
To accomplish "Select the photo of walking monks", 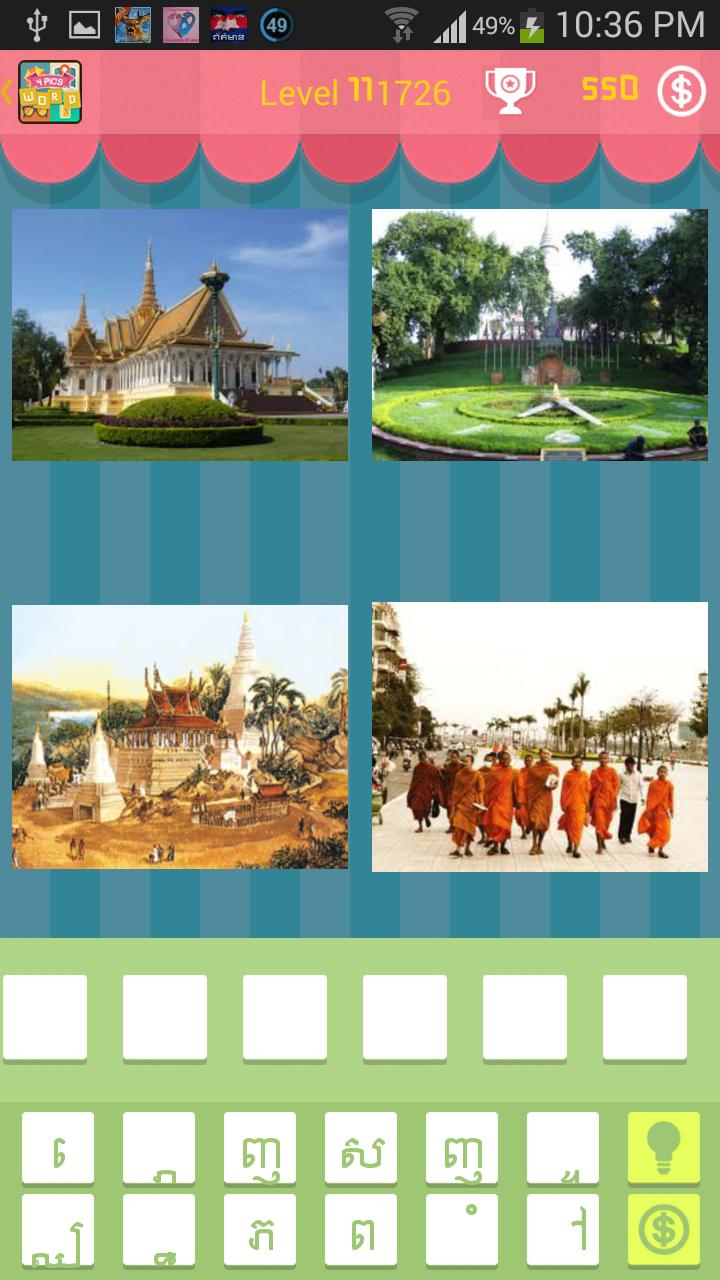I will point(540,736).
